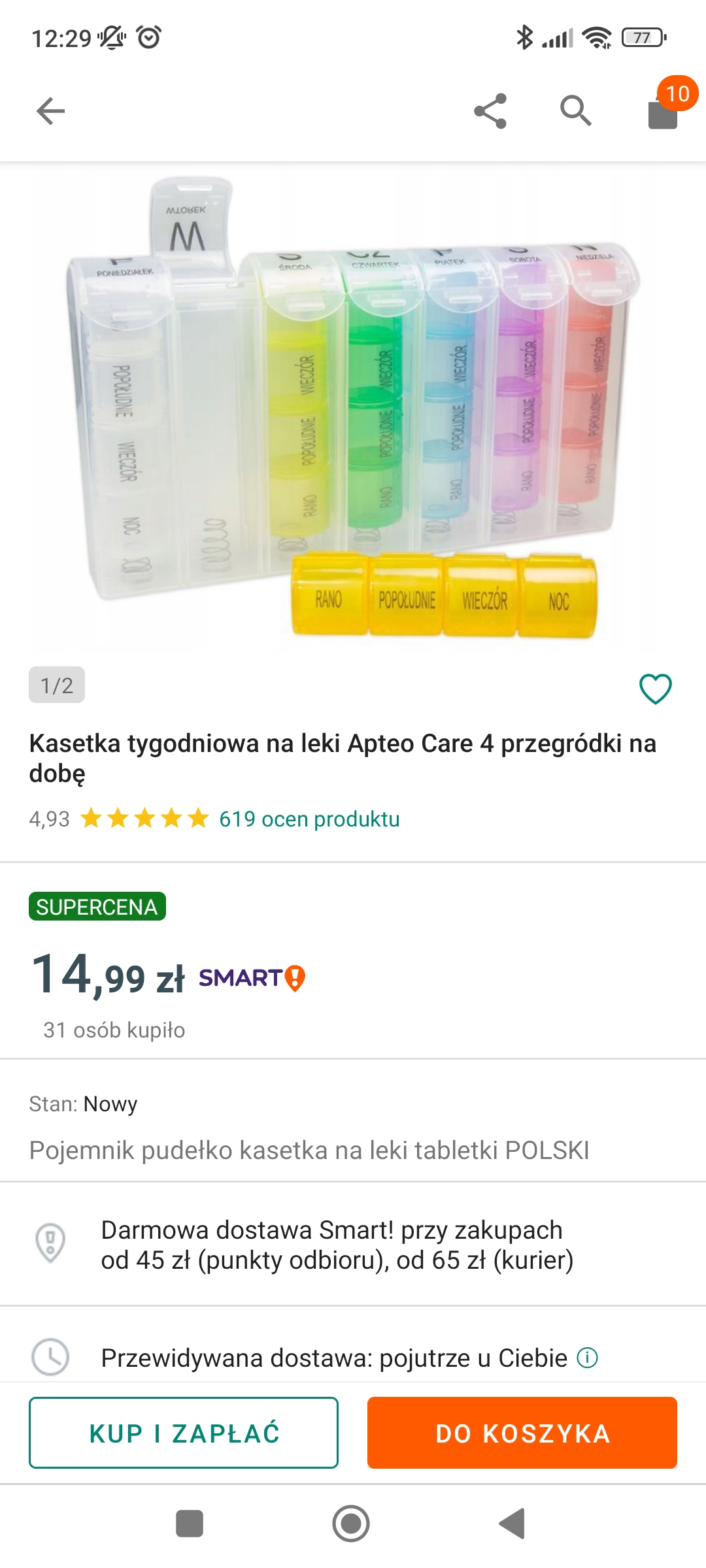Open the search magnifier icon
706x1568 pixels.
coord(575,111)
